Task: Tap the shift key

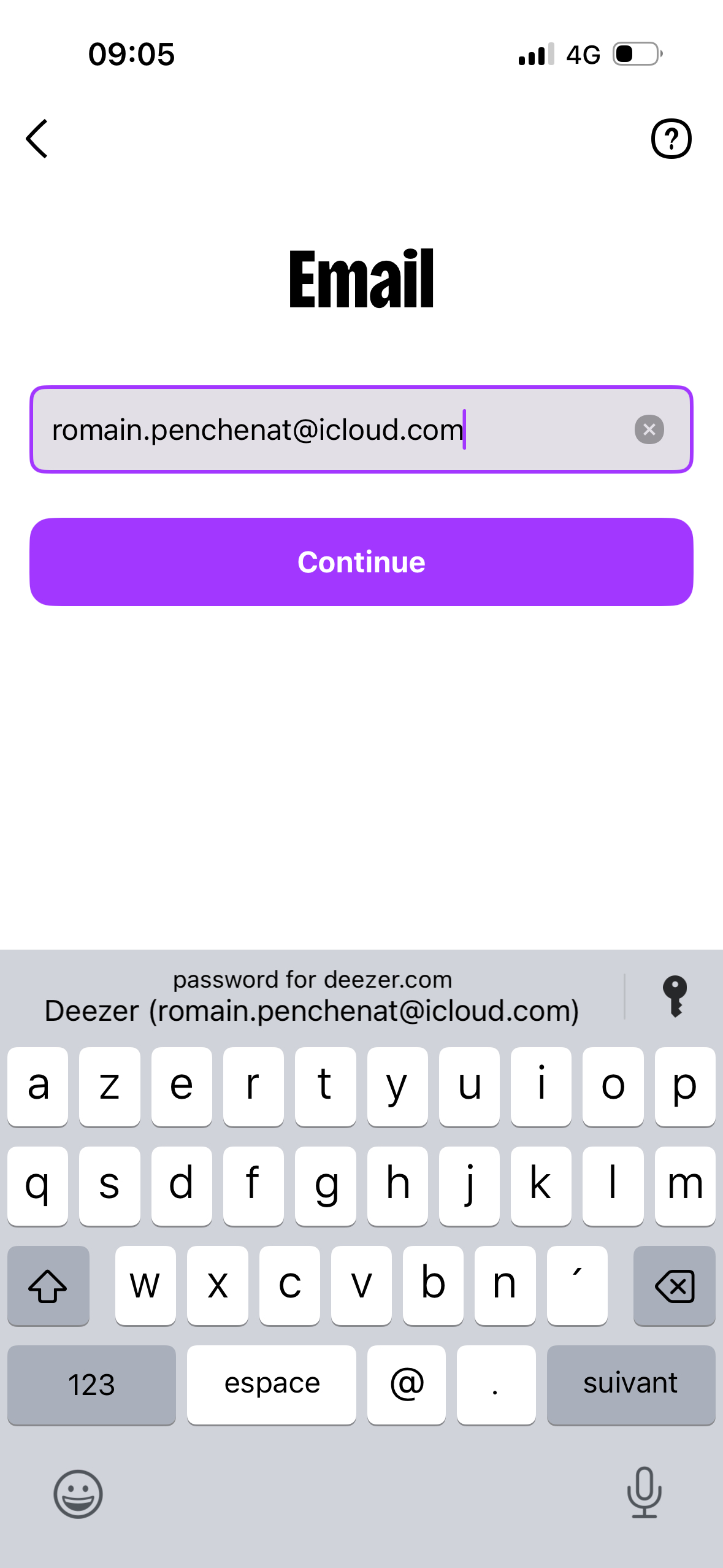Action: click(48, 1285)
